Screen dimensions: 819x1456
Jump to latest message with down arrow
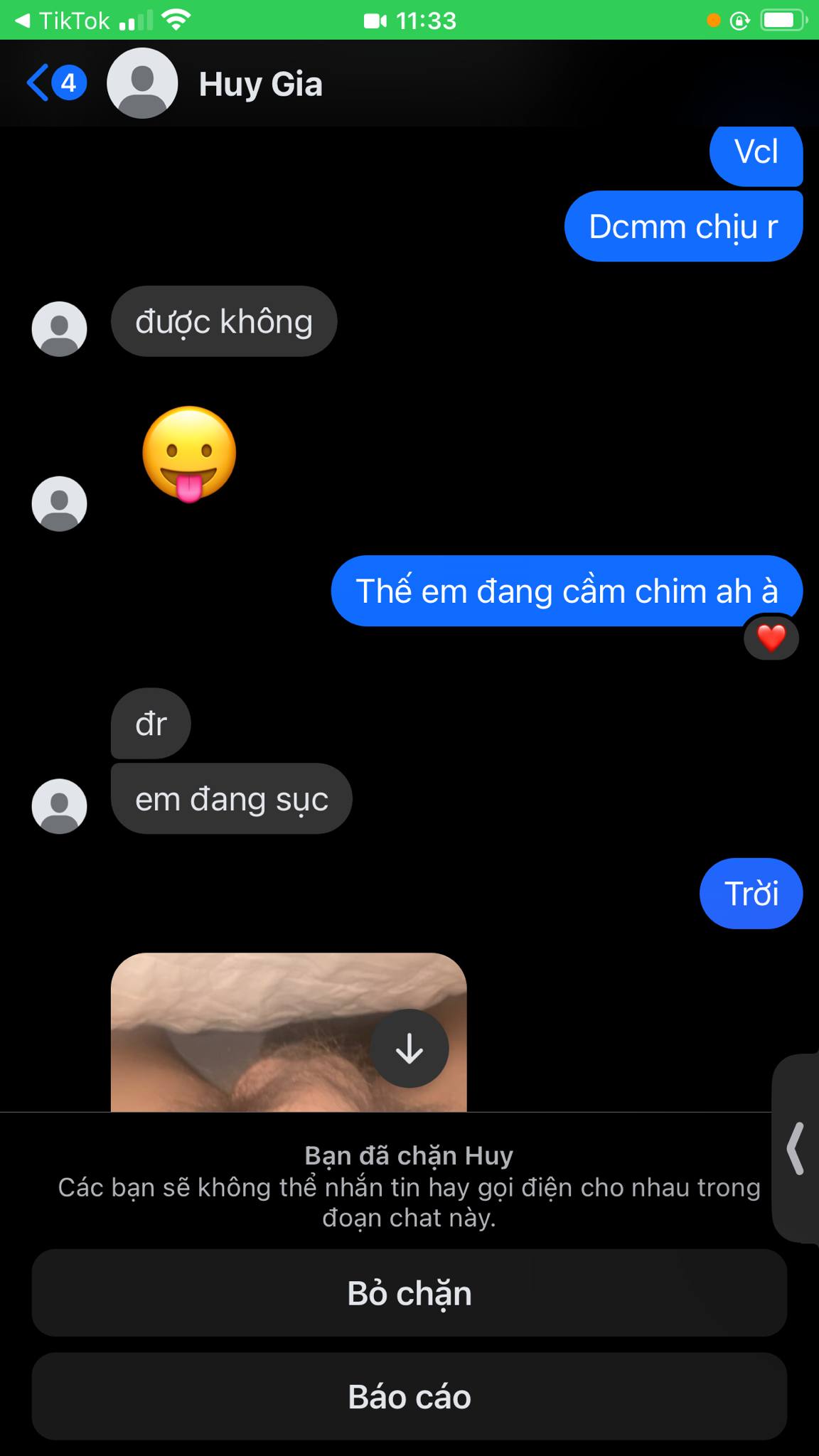409,1048
